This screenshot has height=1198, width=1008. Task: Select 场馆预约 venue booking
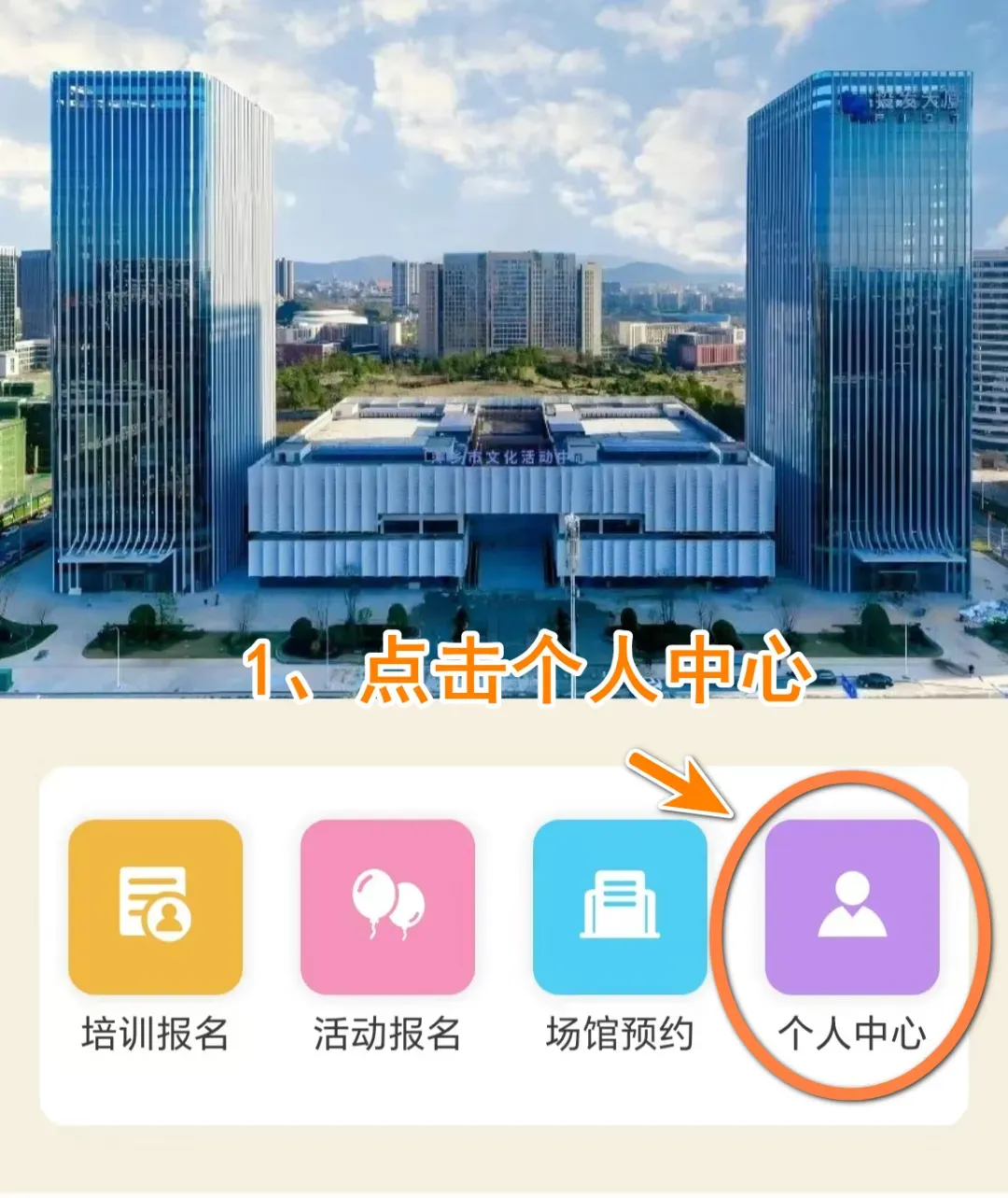(x=620, y=907)
